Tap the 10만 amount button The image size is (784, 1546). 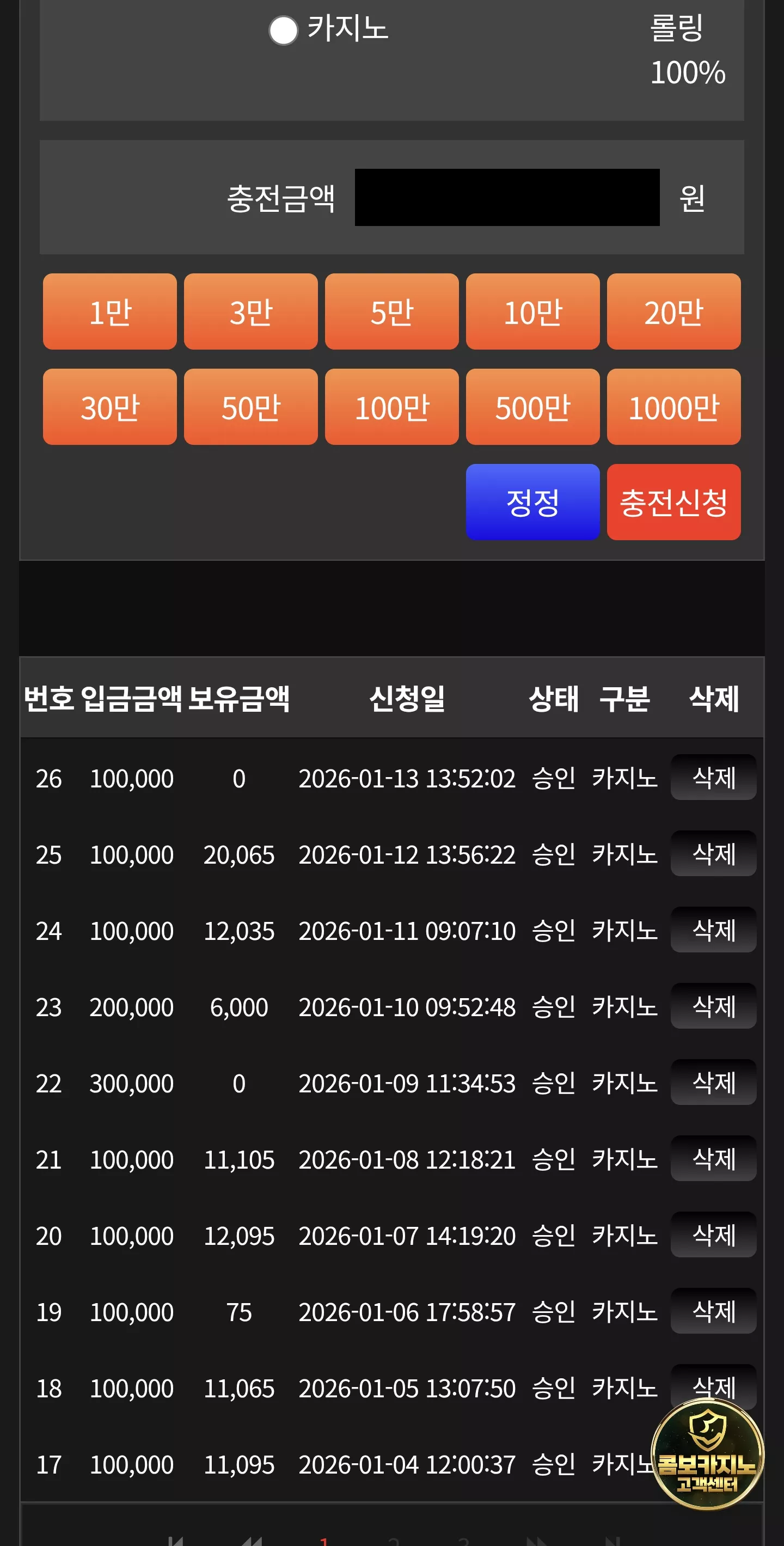point(532,311)
